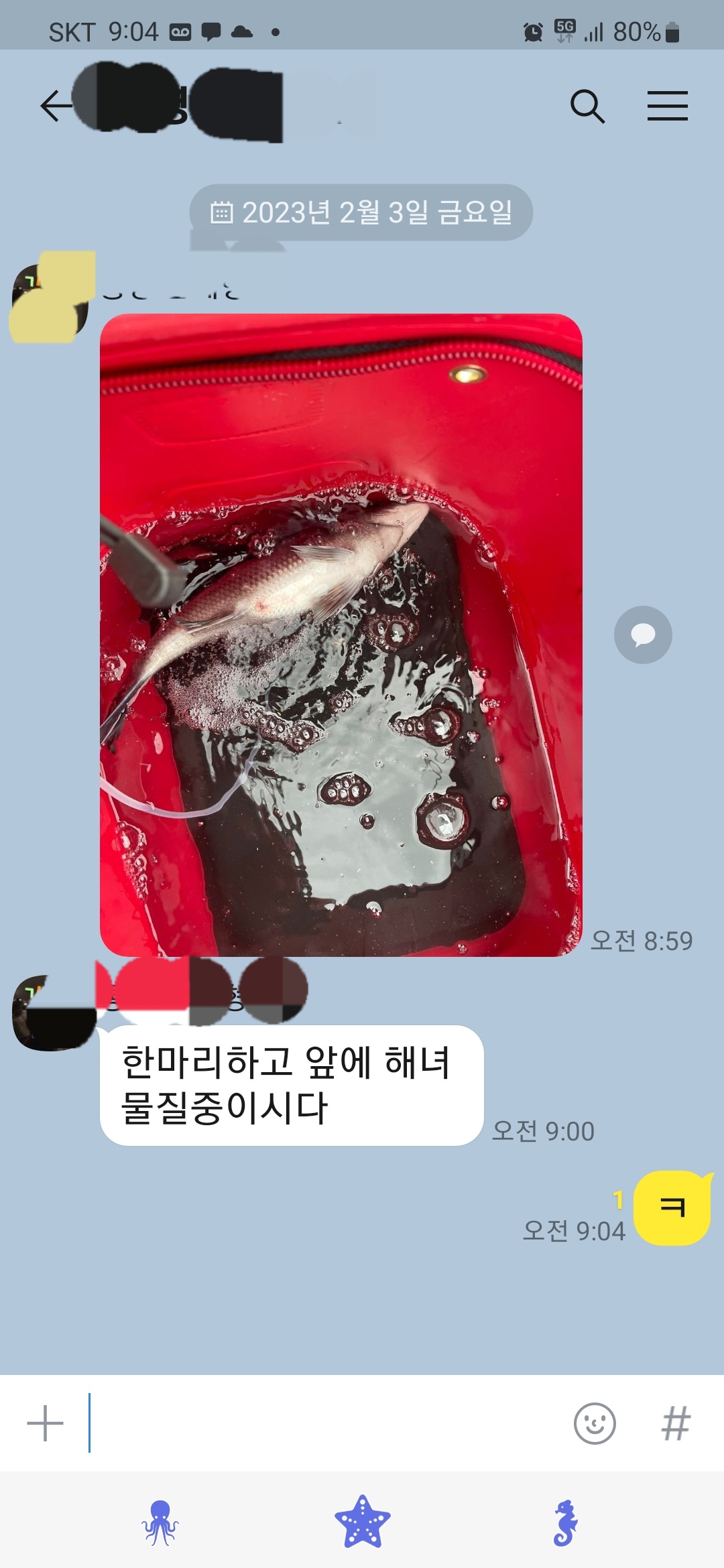Tap the octopus navigation button
724x1568 pixels.
coord(160,1522)
